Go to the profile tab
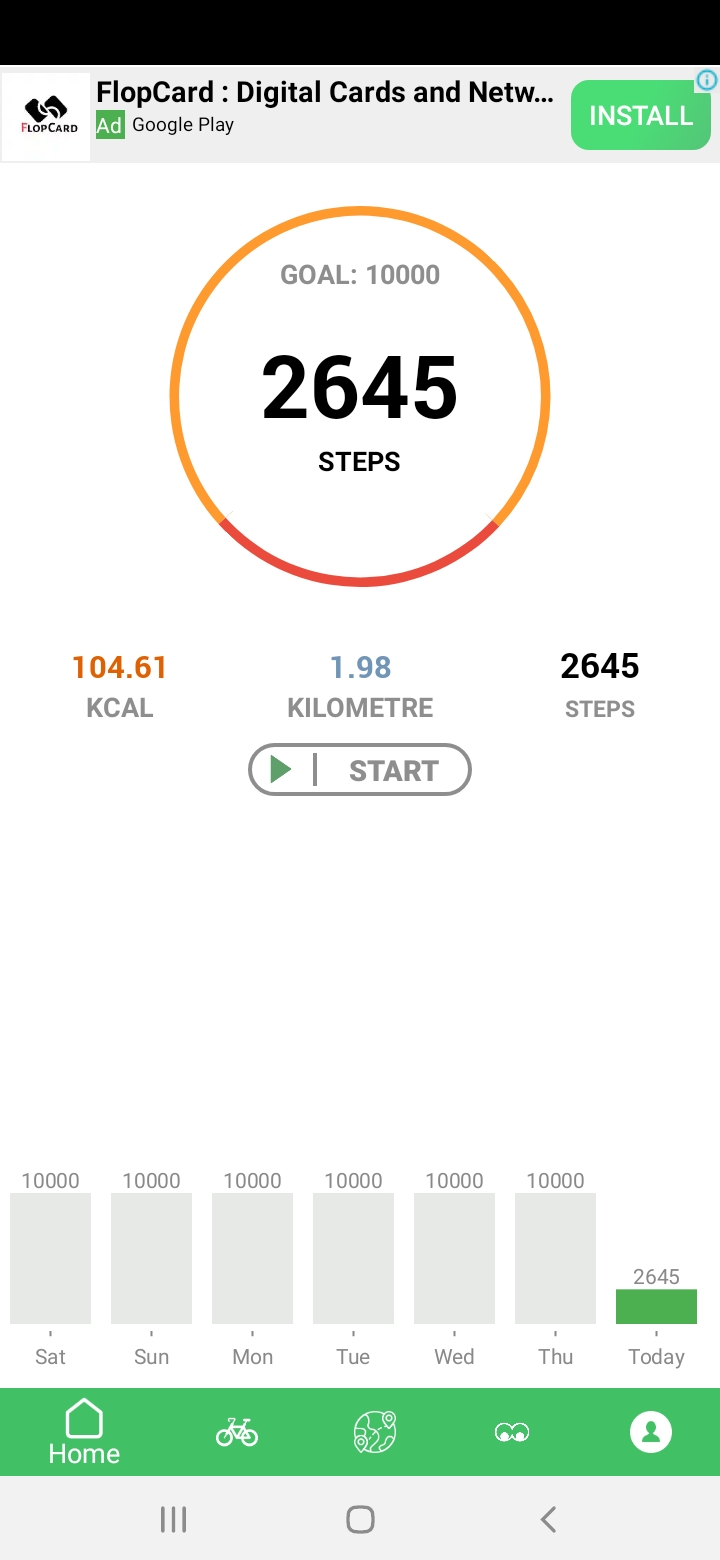The height and width of the screenshot is (1560, 720). (x=651, y=1432)
